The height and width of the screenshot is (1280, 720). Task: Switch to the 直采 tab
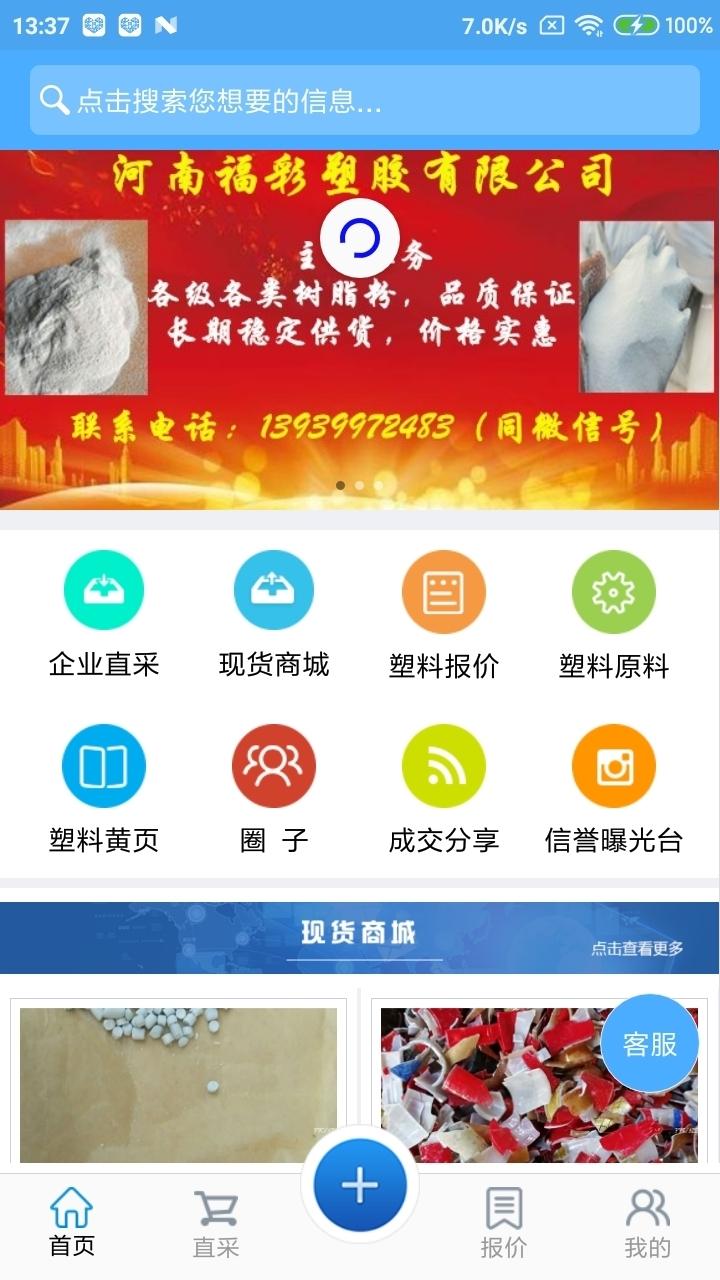pos(216,1224)
